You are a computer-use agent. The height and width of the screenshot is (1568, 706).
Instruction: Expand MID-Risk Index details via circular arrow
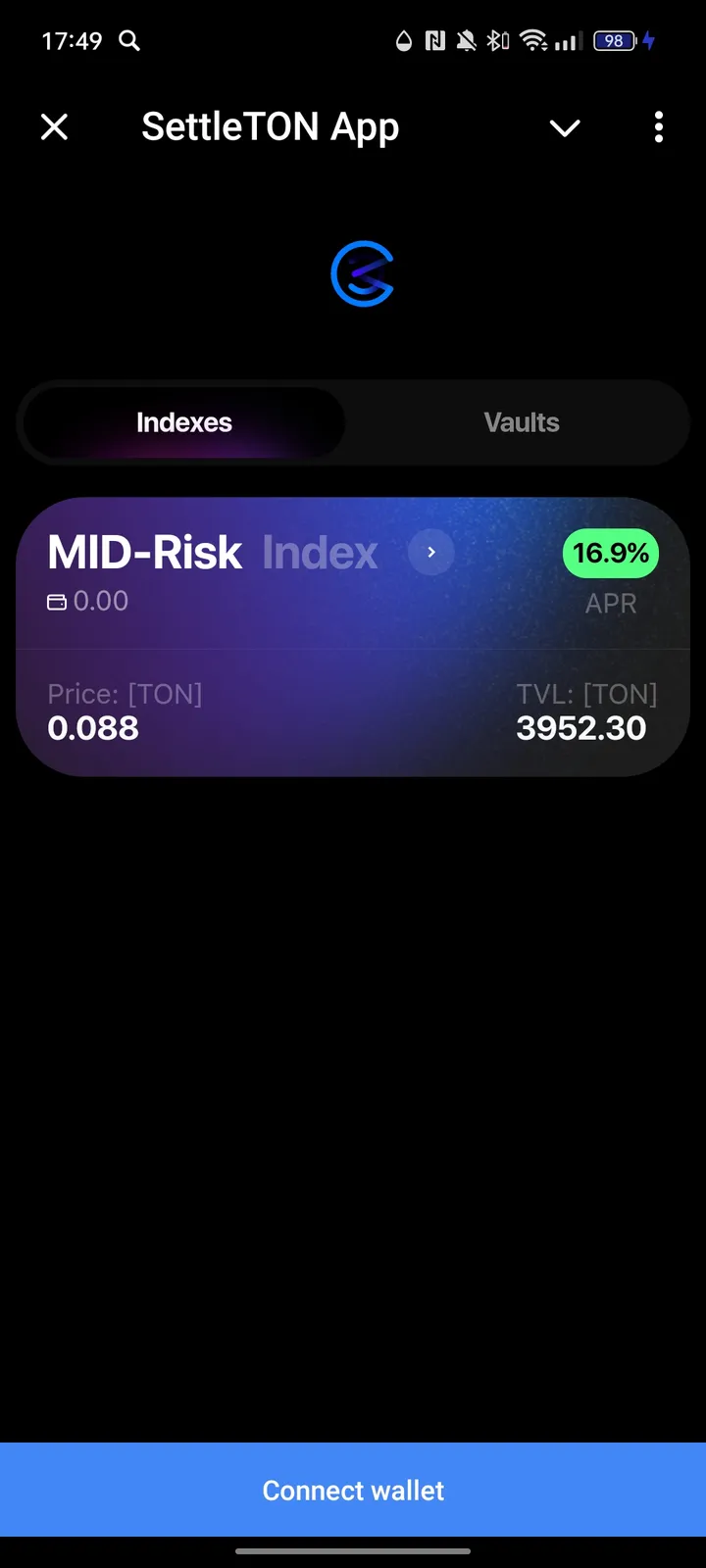click(430, 553)
